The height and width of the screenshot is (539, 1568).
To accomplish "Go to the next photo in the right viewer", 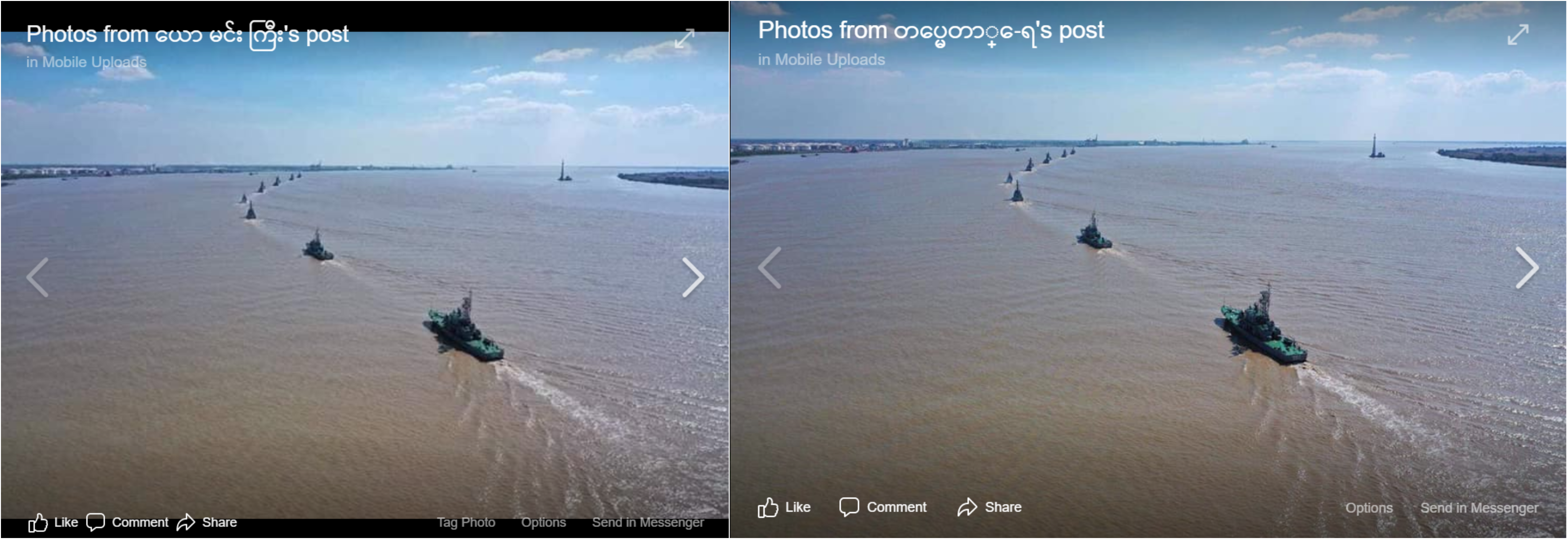I will tap(1527, 268).
